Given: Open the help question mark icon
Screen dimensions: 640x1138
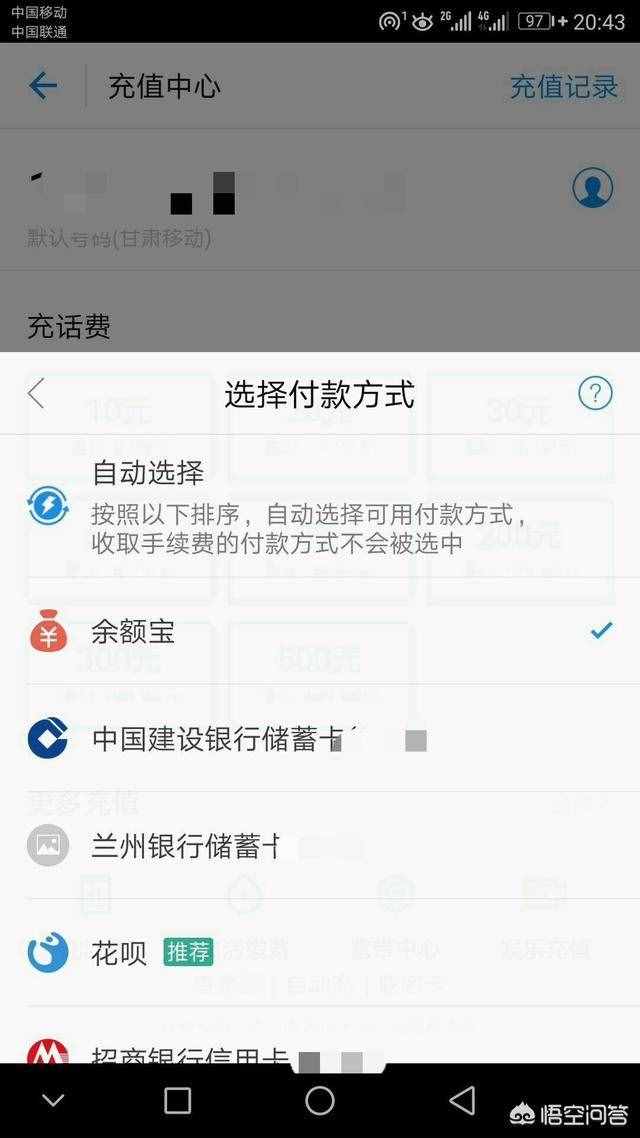Looking at the screenshot, I should tap(595, 393).
